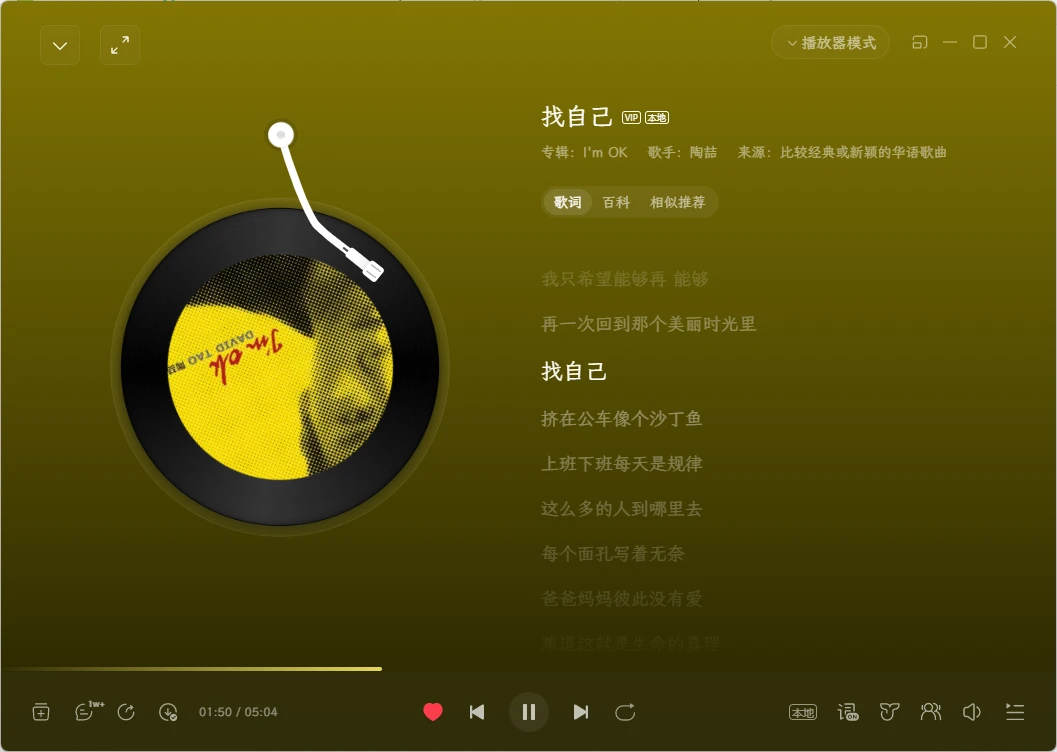
Task: Select the 百科 tab
Action: point(616,202)
